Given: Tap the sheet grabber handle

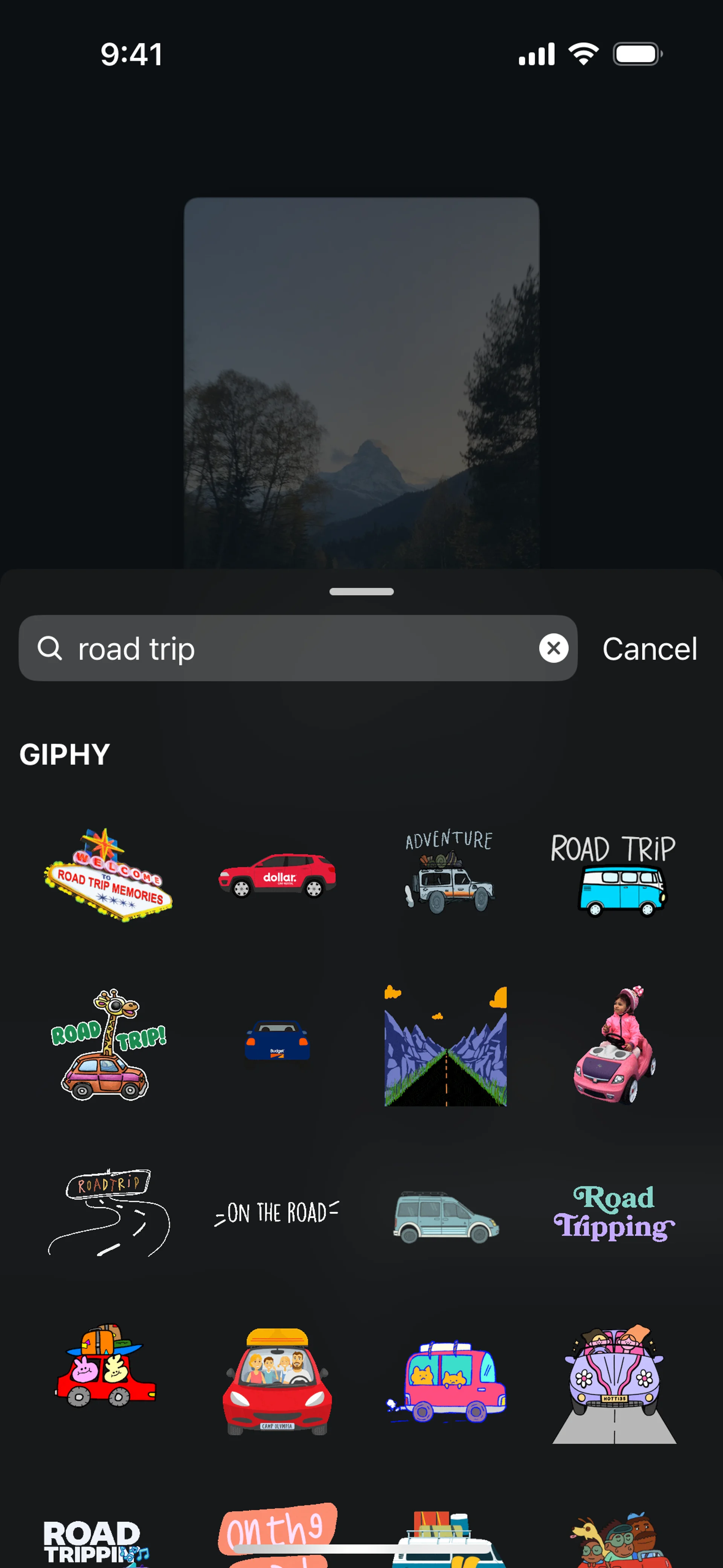Looking at the screenshot, I should 361,591.
